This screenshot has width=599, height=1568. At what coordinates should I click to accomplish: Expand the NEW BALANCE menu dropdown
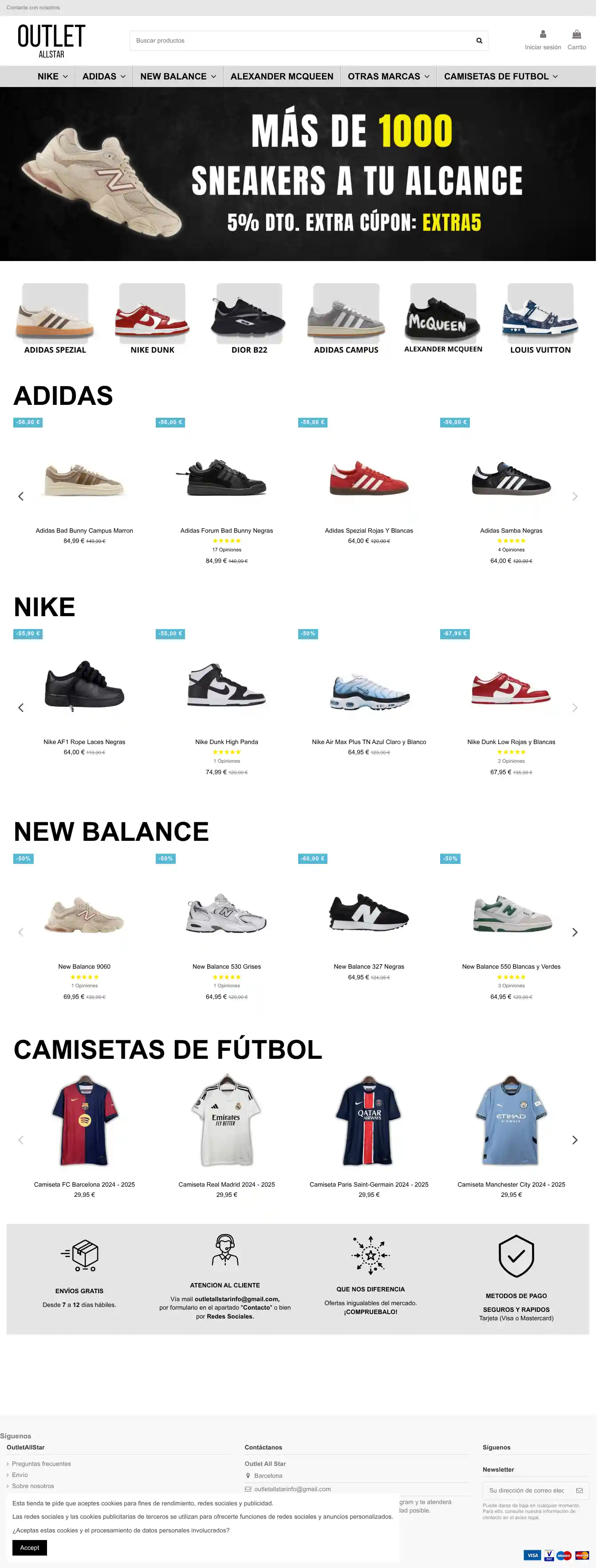coord(178,77)
